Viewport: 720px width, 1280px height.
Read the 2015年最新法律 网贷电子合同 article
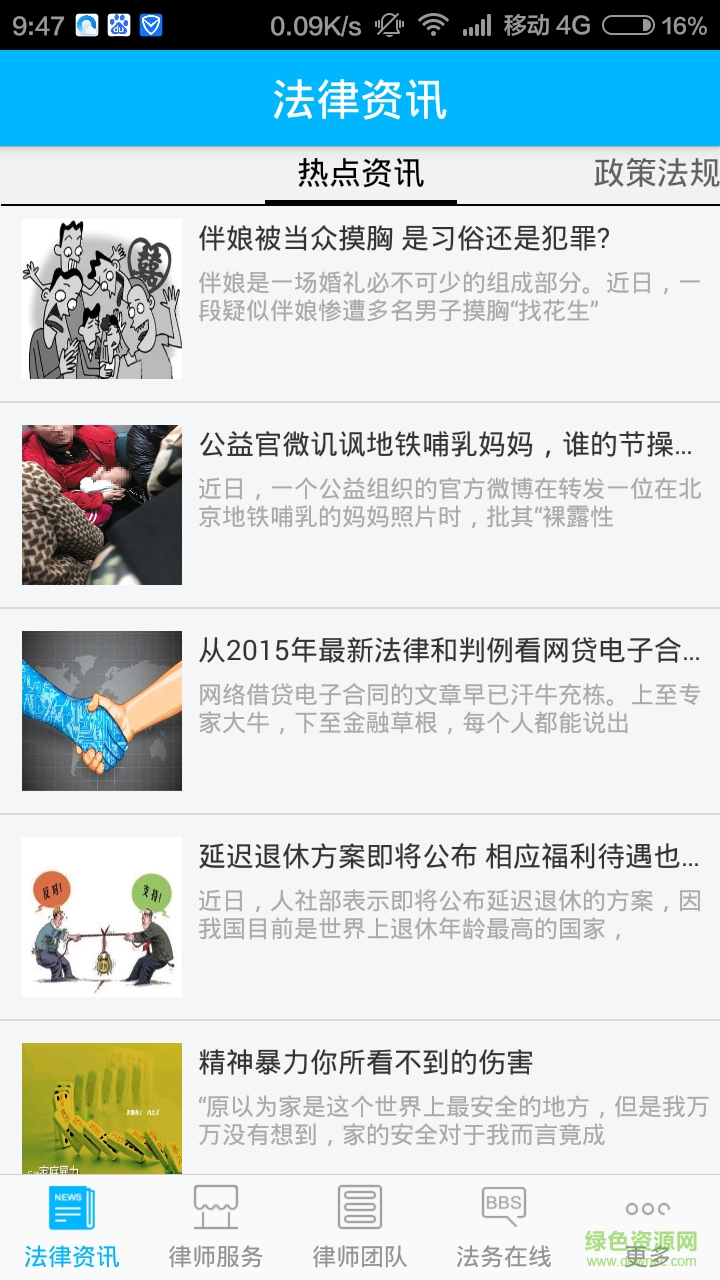[449, 651]
